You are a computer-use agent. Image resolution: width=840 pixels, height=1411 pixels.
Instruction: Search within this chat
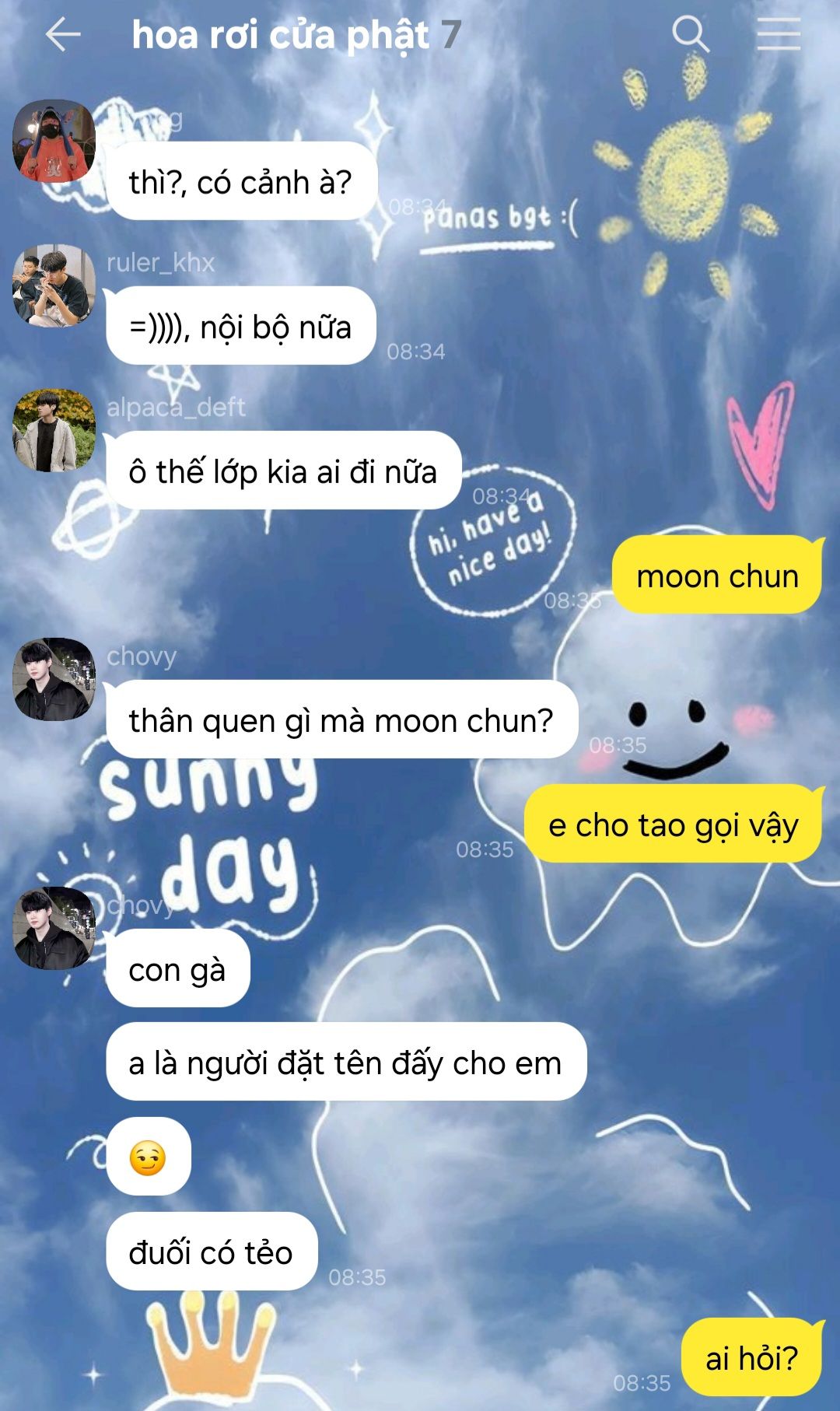[690, 35]
